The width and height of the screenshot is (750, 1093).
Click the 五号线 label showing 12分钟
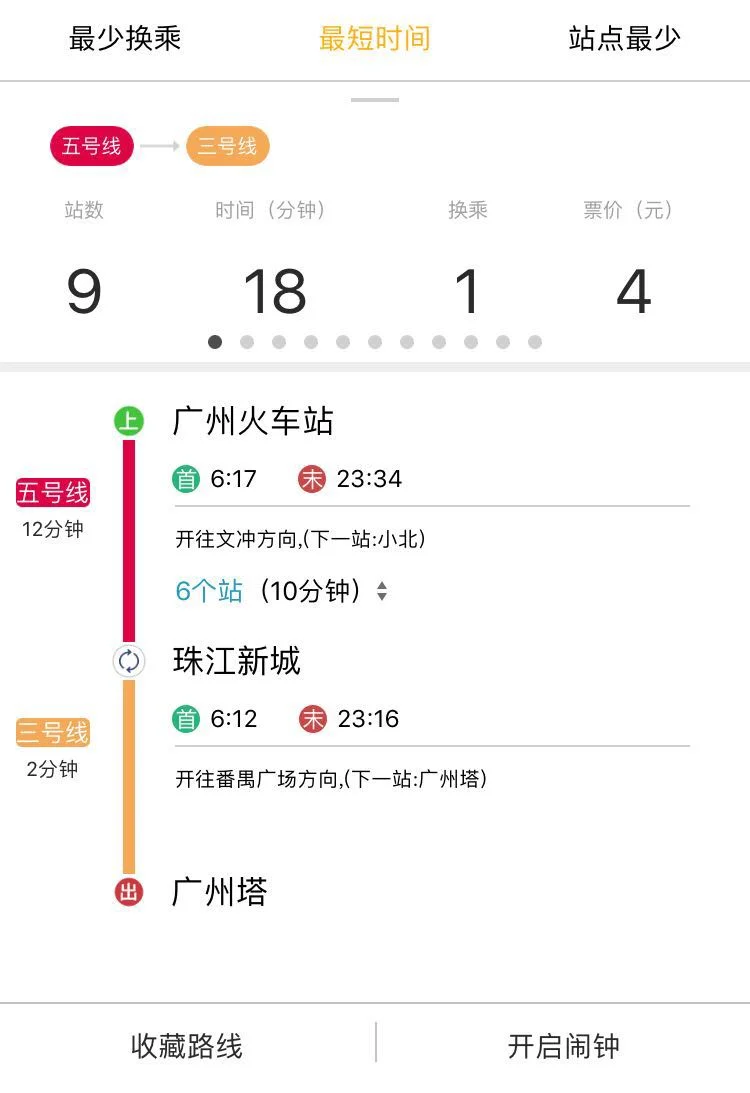(x=52, y=492)
